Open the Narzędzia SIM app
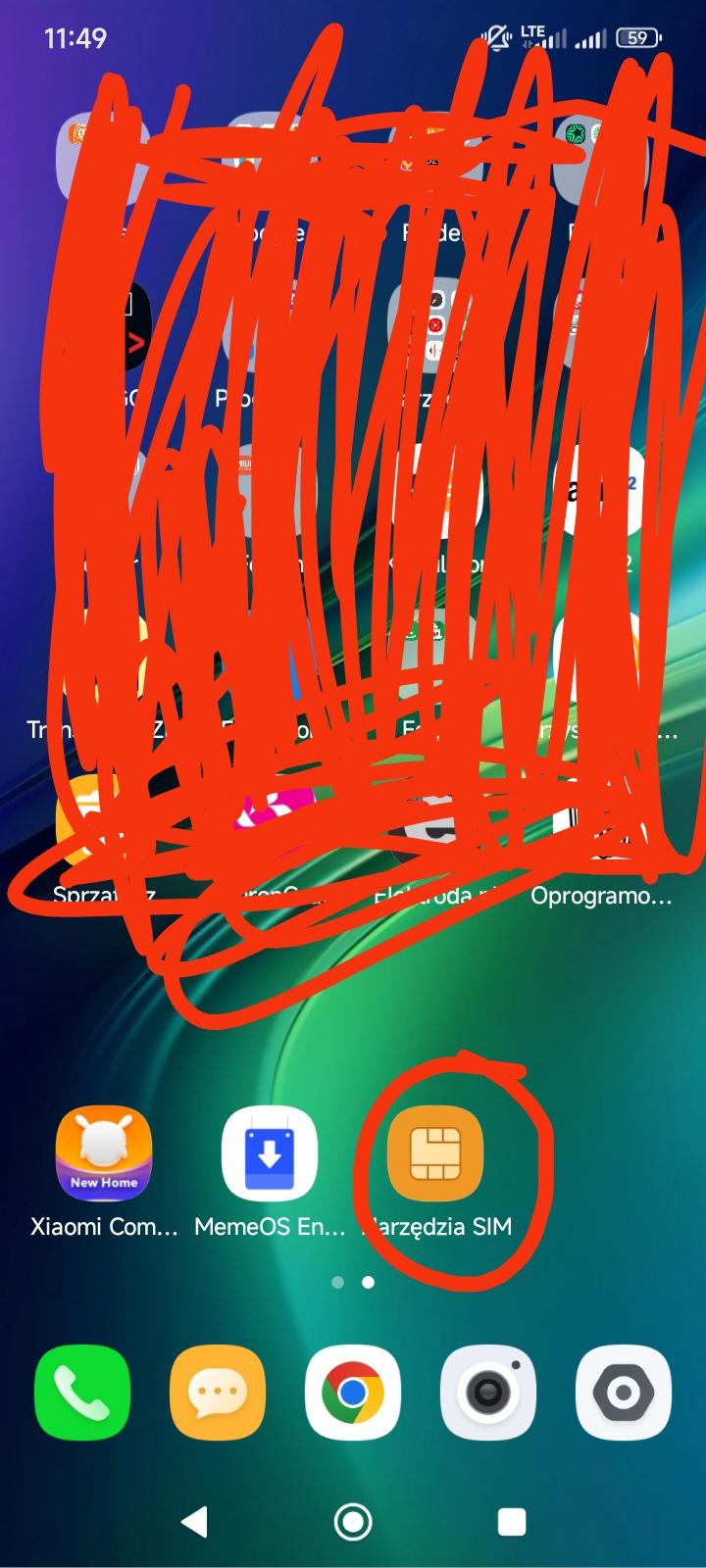The height and width of the screenshot is (1568, 706). click(x=436, y=1153)
